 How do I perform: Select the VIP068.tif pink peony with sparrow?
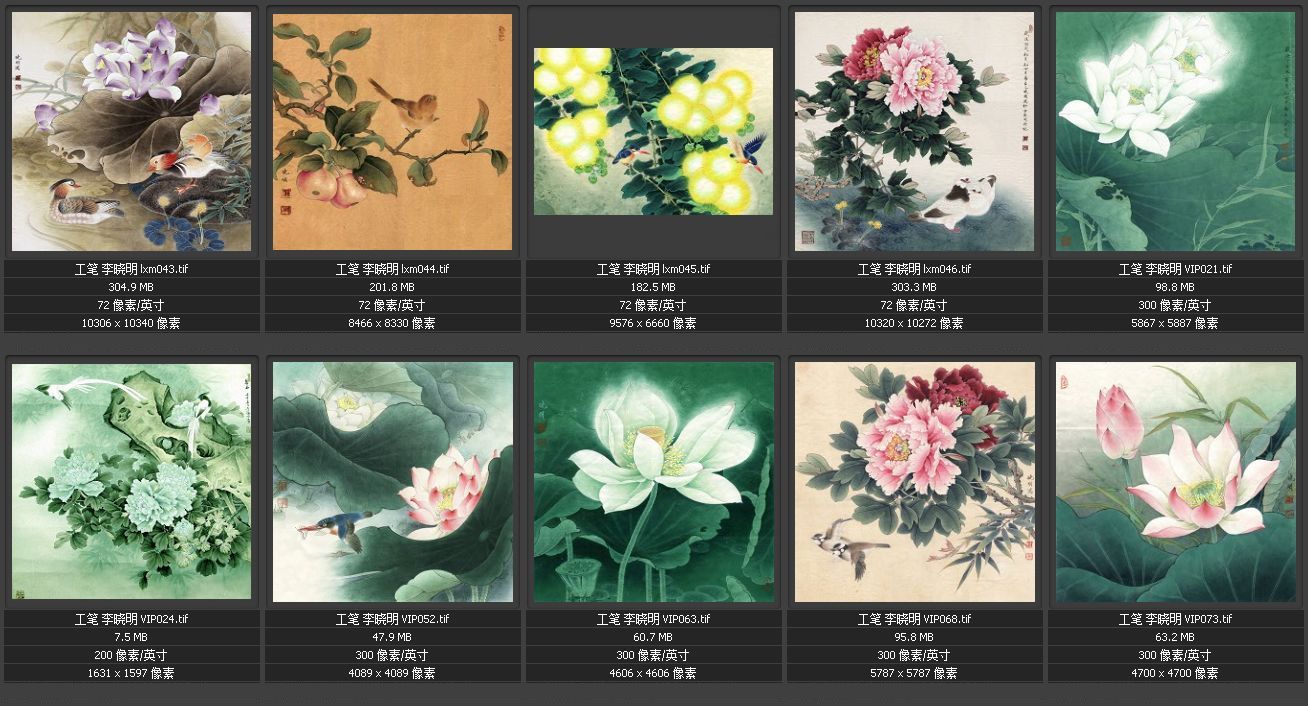point(914,481)
